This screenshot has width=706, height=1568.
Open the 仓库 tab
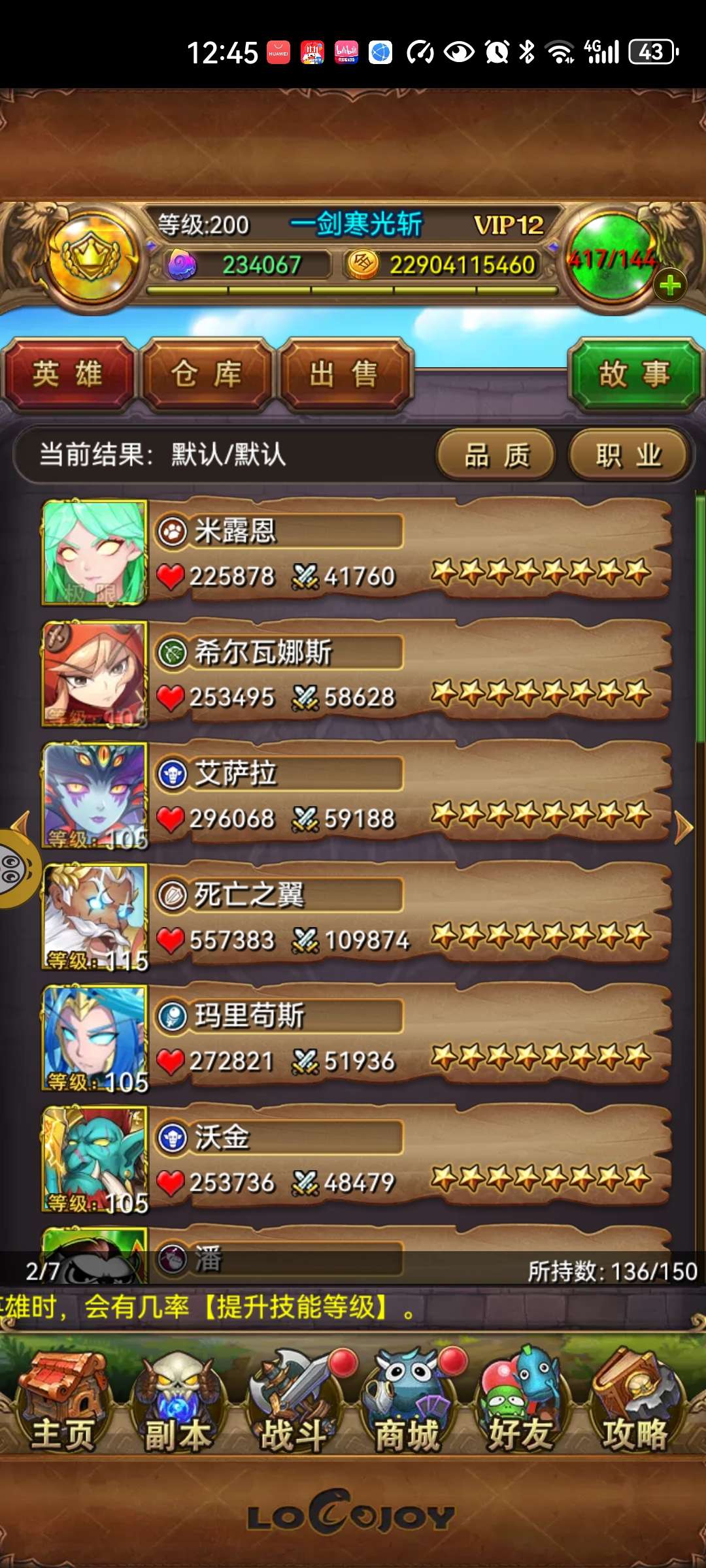(207, 374)
